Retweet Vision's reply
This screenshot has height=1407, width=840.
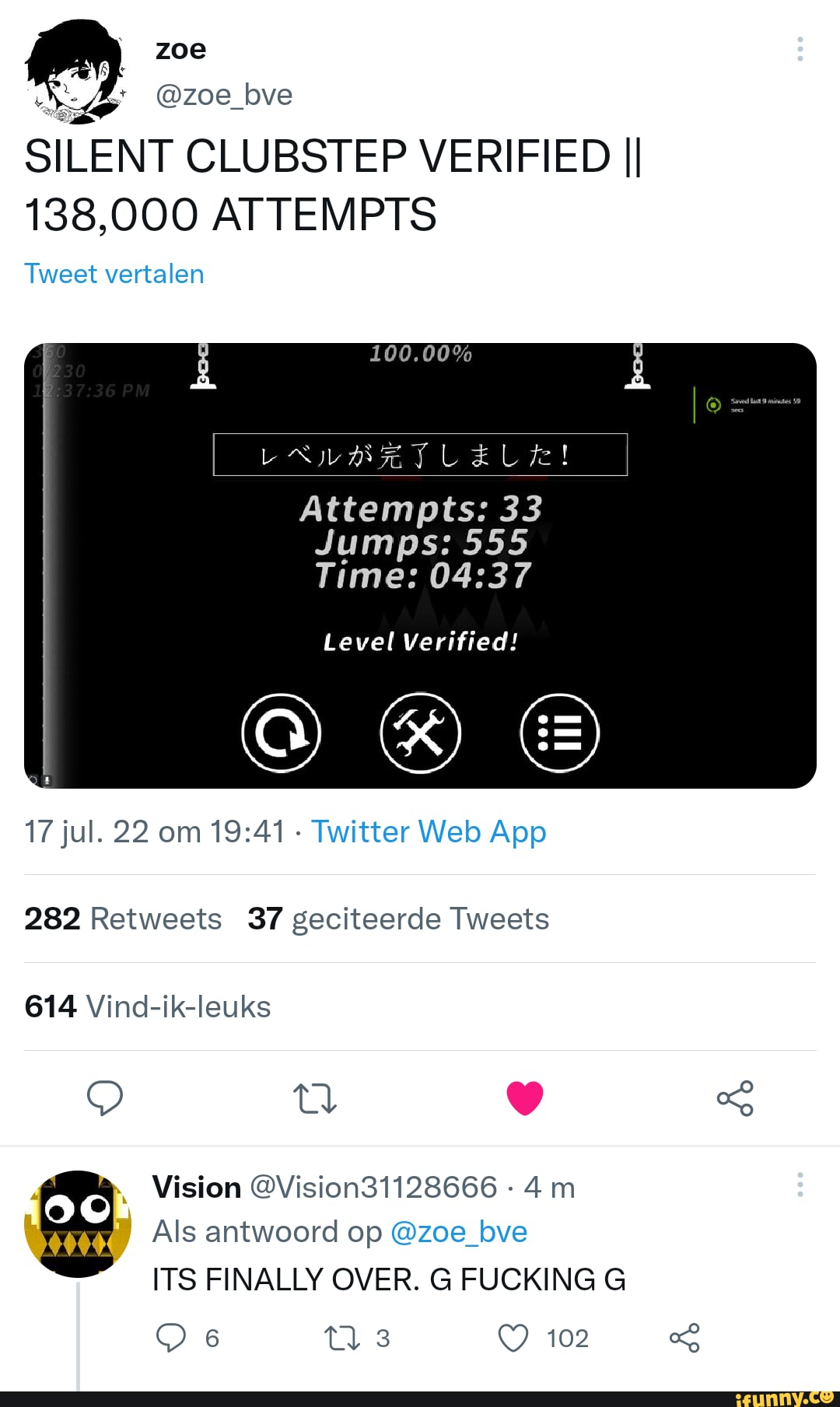pyautogui.click(x=342, y=1338)
